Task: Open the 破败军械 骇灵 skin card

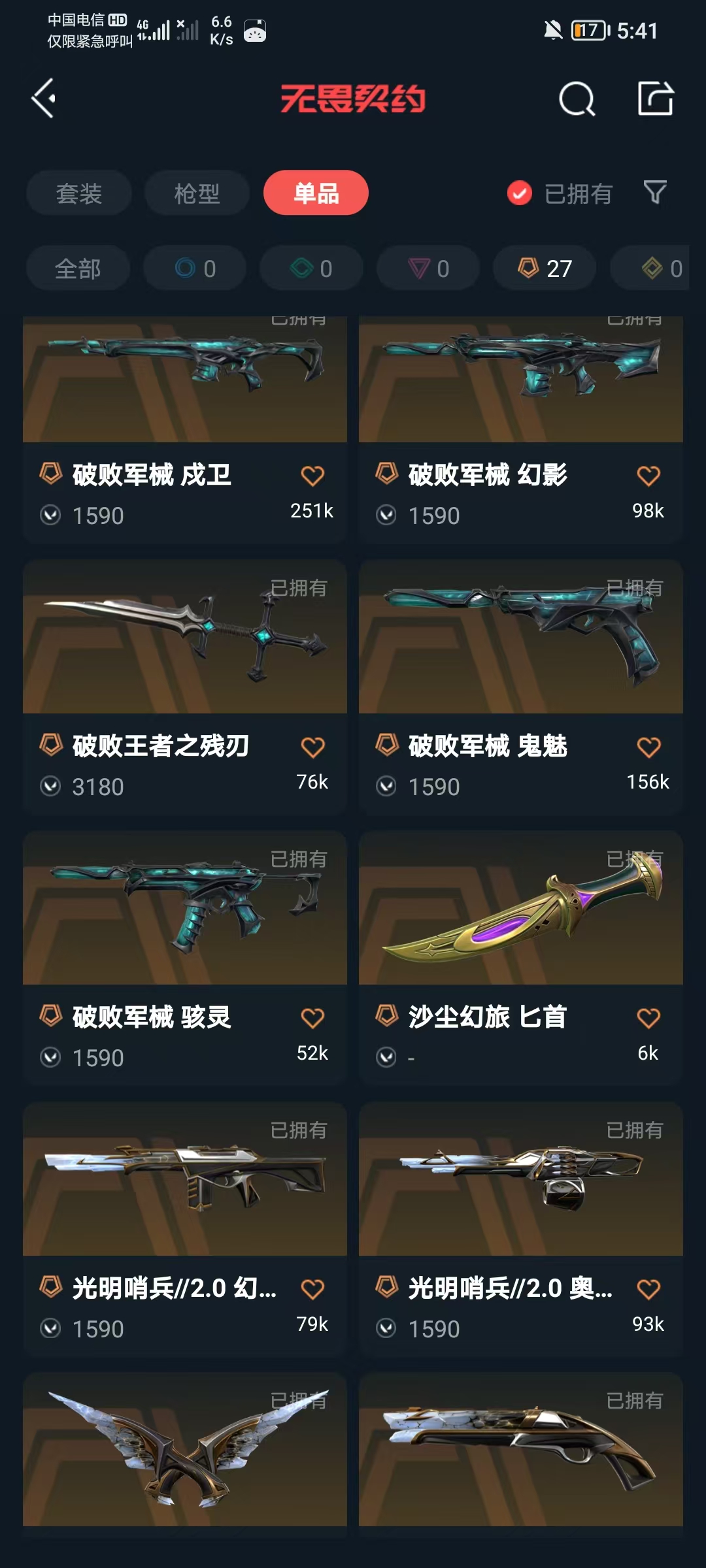Action: tap(185, 958)
